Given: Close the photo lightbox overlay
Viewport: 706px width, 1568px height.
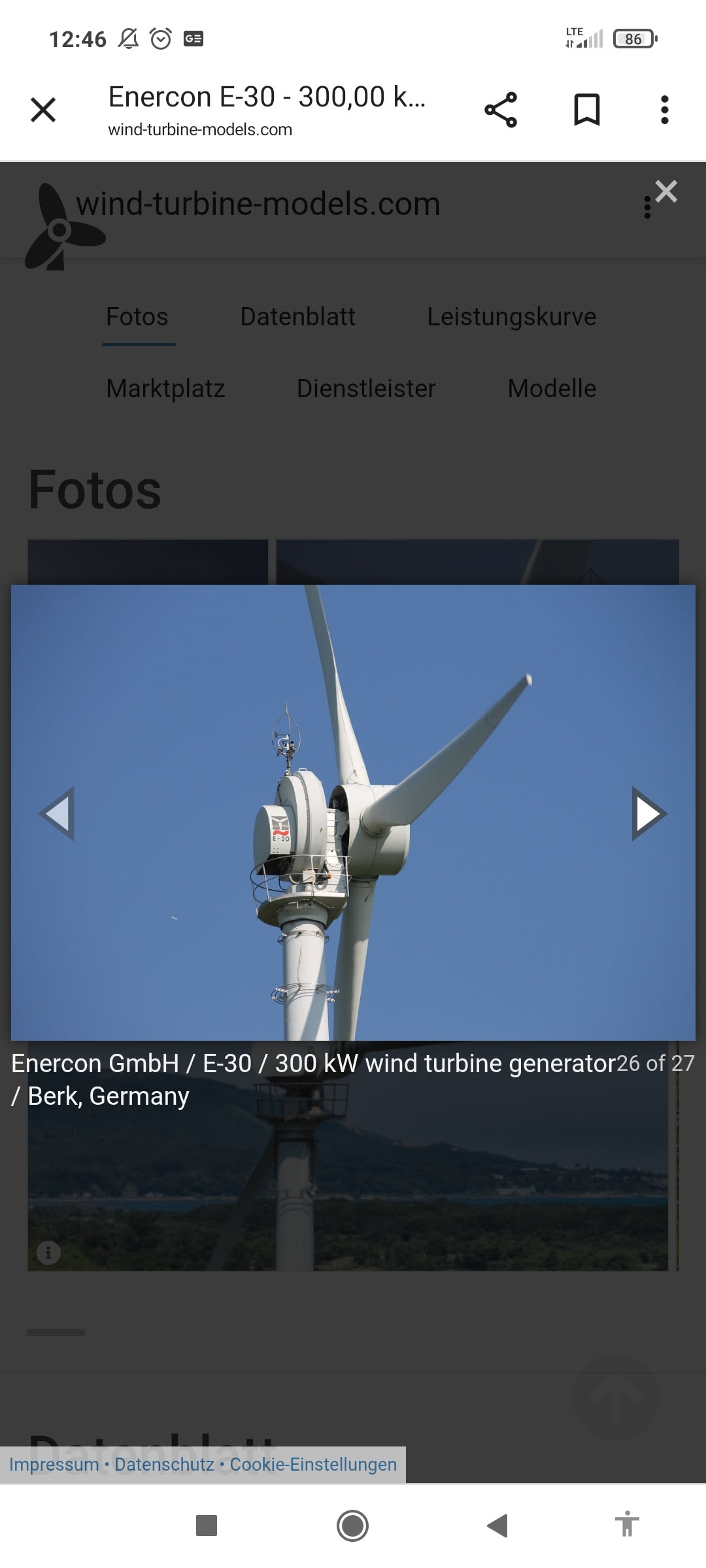Looking at the screenshot, I should coord(666,191).
